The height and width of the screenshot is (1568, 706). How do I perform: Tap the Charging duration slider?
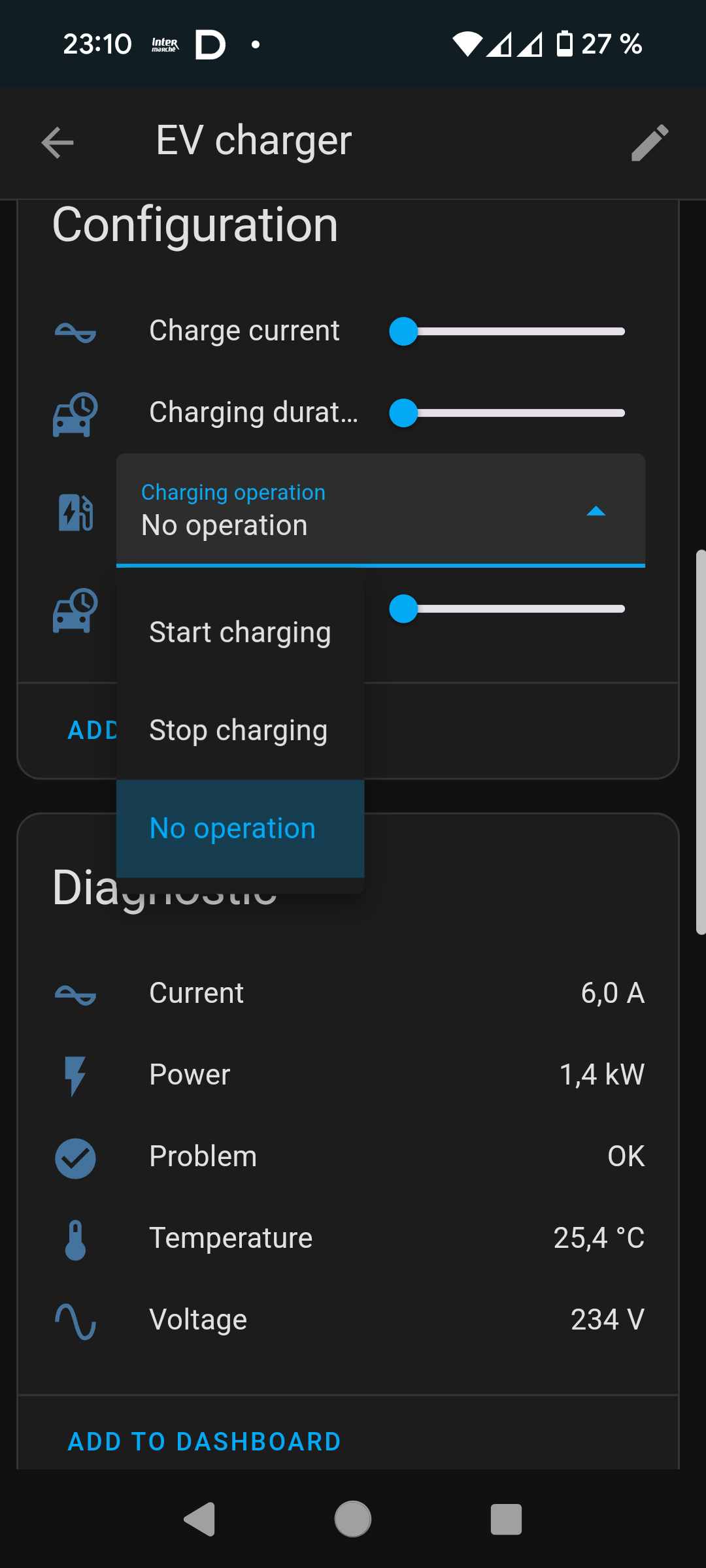coord(507,413)
